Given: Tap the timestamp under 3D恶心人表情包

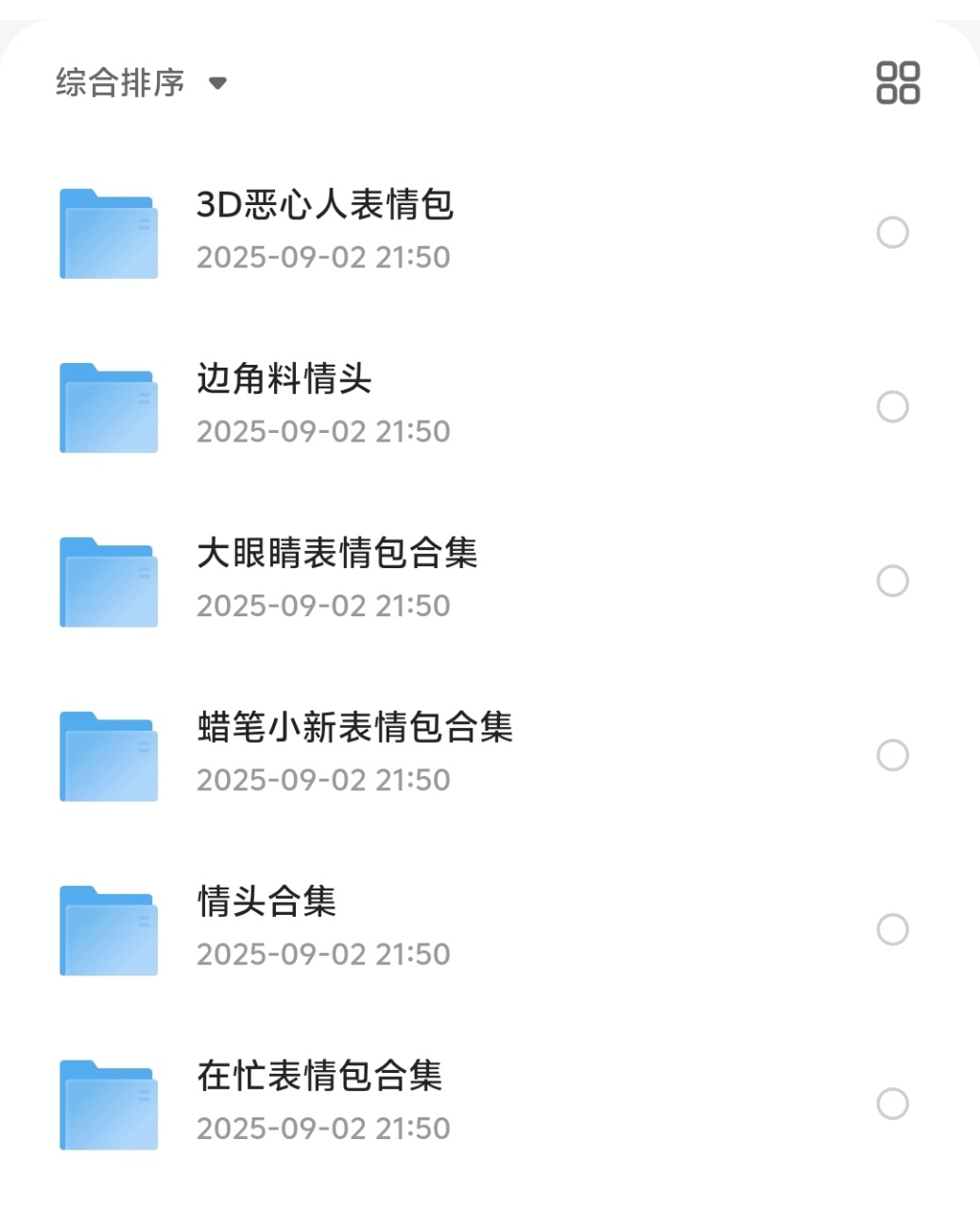Looking at the screenshot, I should (323, 257).
